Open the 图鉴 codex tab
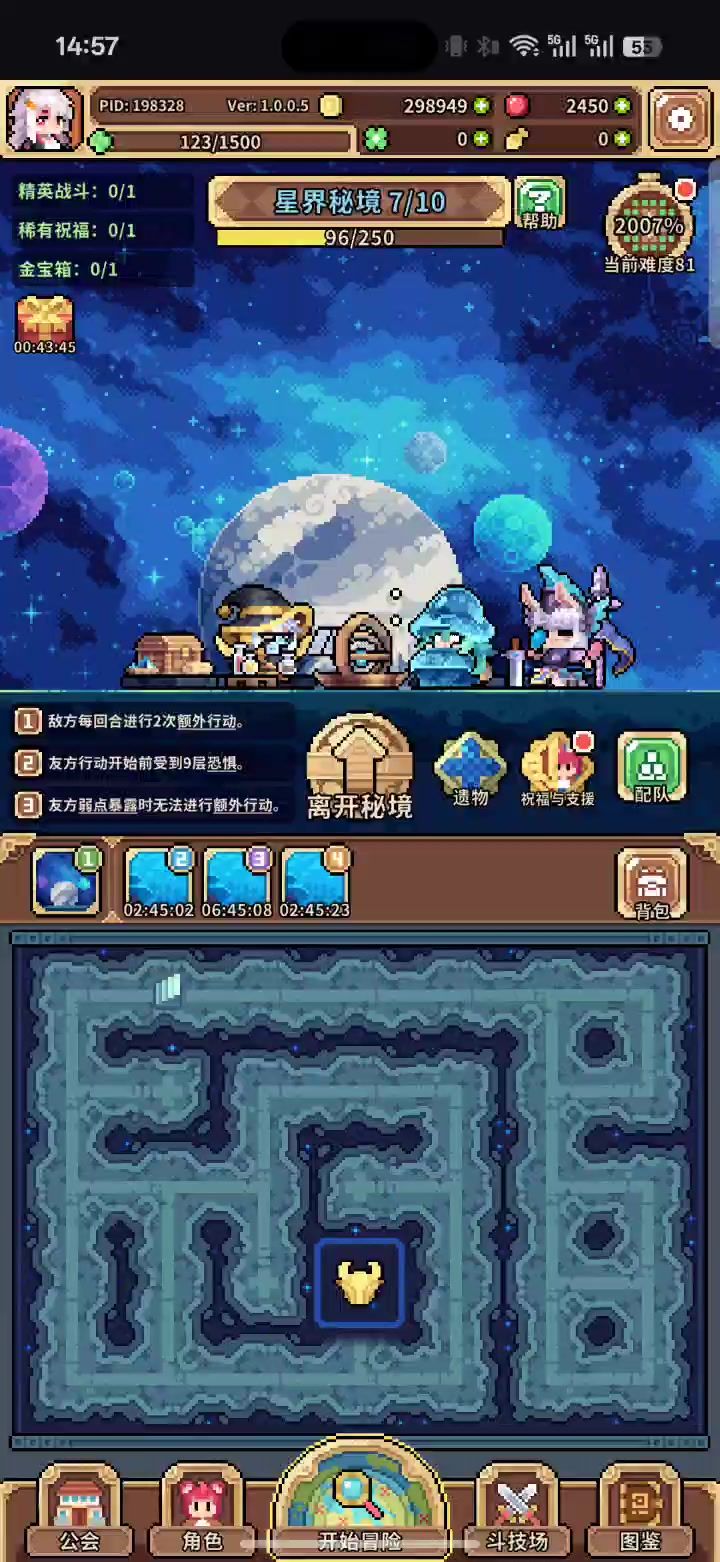The image size is (720, 1562). [639, 1513]
